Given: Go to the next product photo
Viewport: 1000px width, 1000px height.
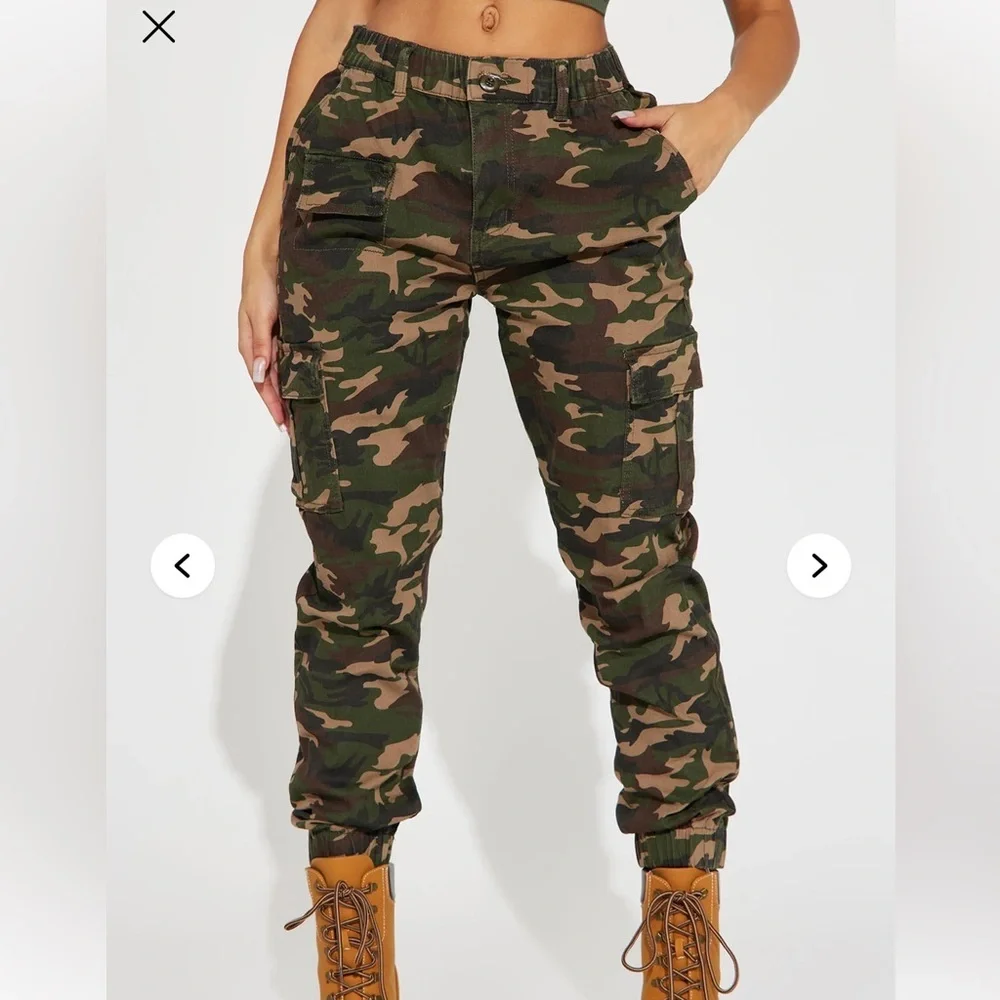Looking at the screenshot, I should (818, 566).
